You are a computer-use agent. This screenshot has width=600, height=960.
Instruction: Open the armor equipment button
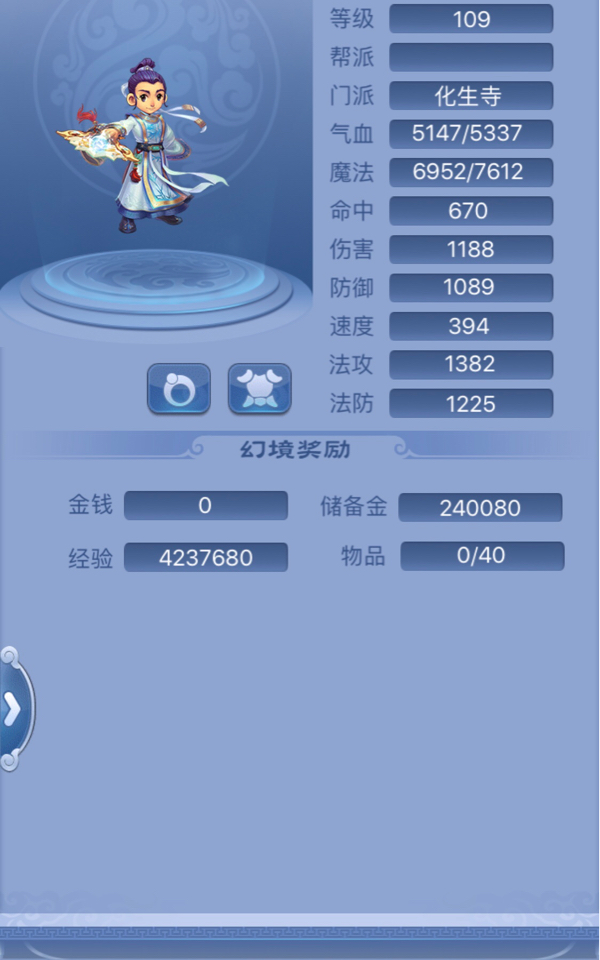coord(260,388)
